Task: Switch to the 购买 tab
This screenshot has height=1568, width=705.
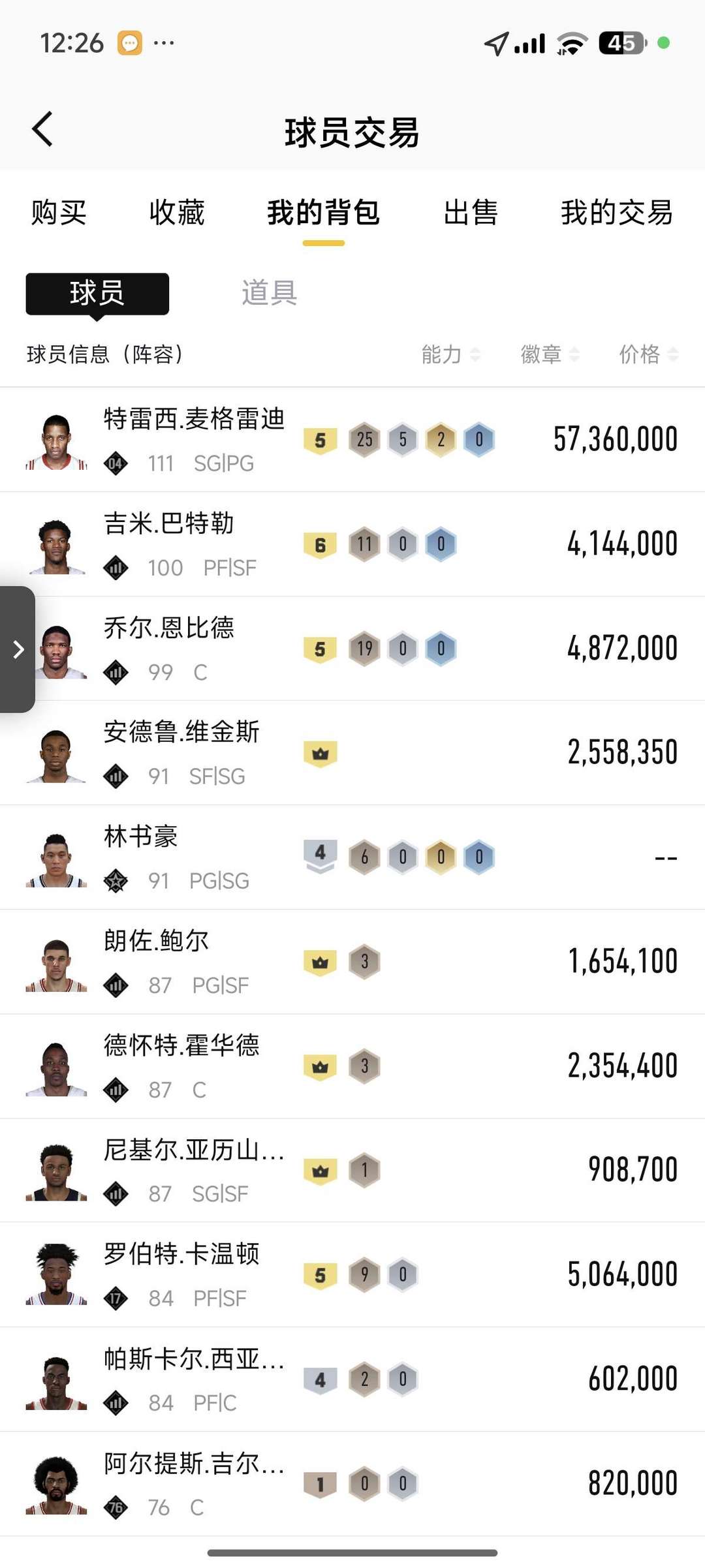Action: [x=59, y=213]
